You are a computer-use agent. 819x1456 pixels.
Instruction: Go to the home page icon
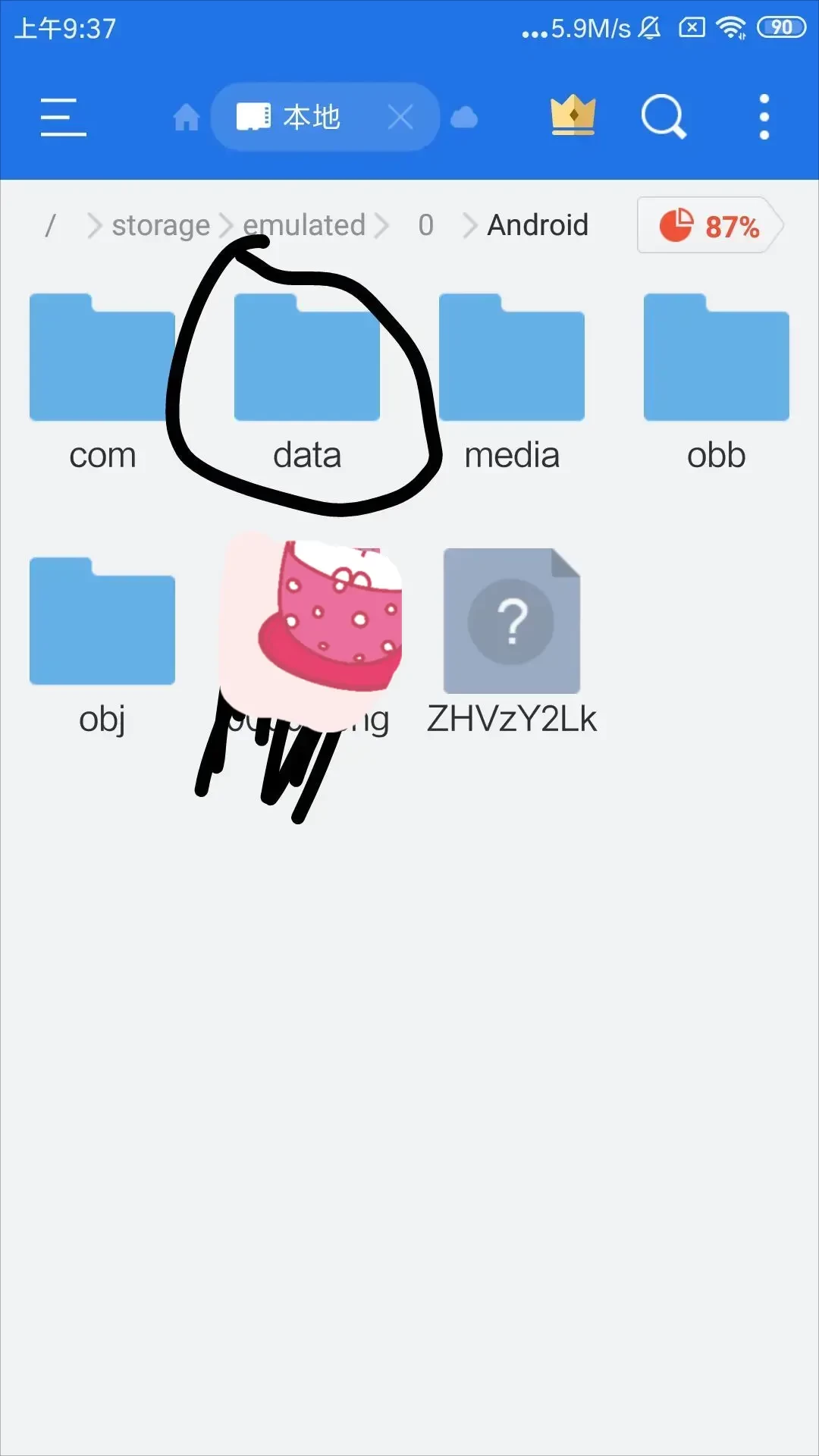point(186,118)
